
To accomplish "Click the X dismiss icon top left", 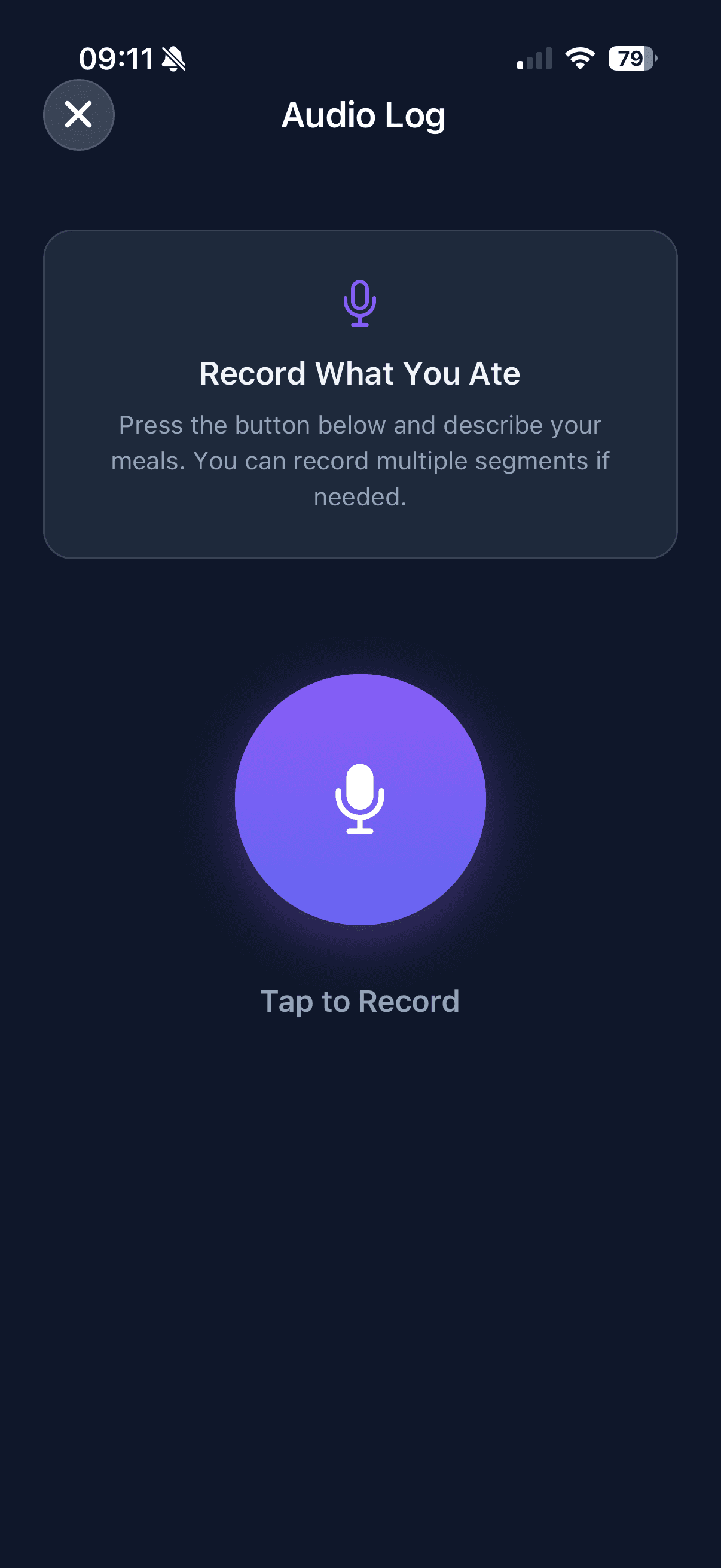I will (x=78, y=115).
